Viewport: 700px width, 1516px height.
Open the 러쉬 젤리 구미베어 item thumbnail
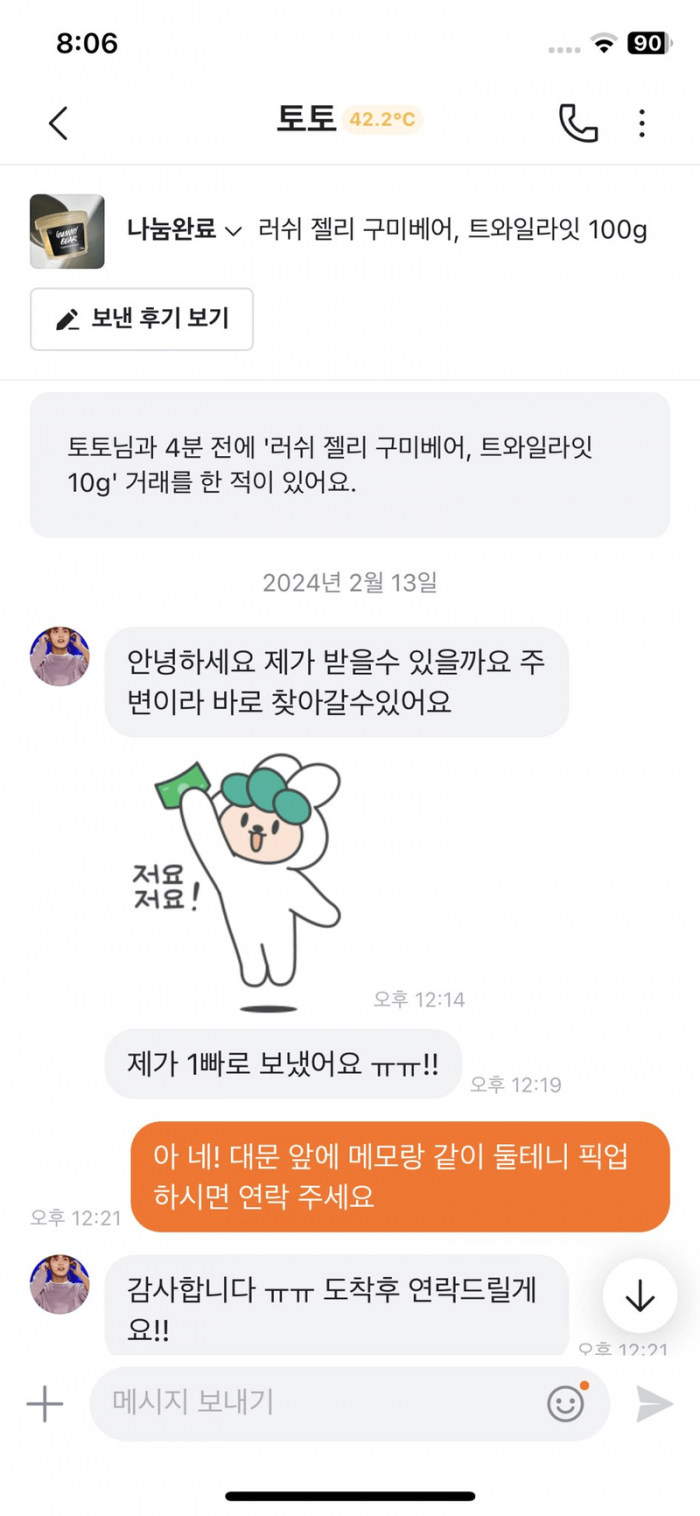67,231
